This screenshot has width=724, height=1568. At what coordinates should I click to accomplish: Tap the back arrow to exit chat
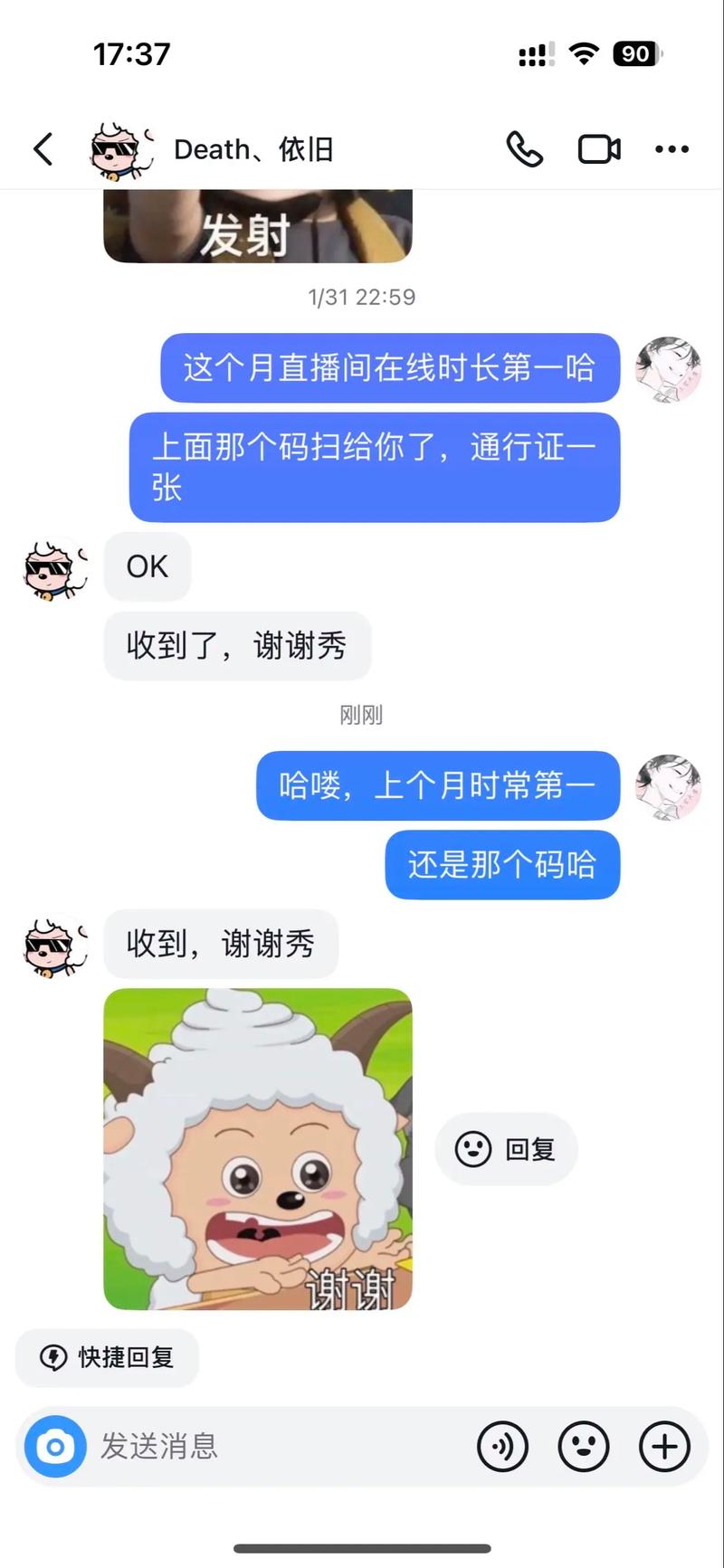pos(43,147)
